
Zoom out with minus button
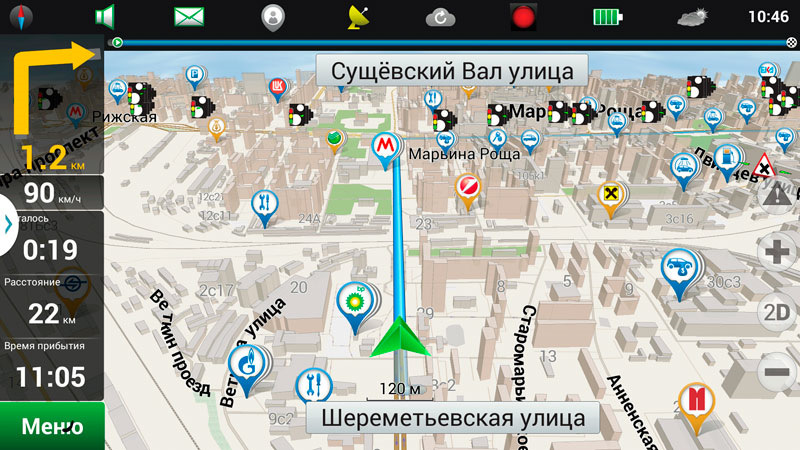point(776,373)
